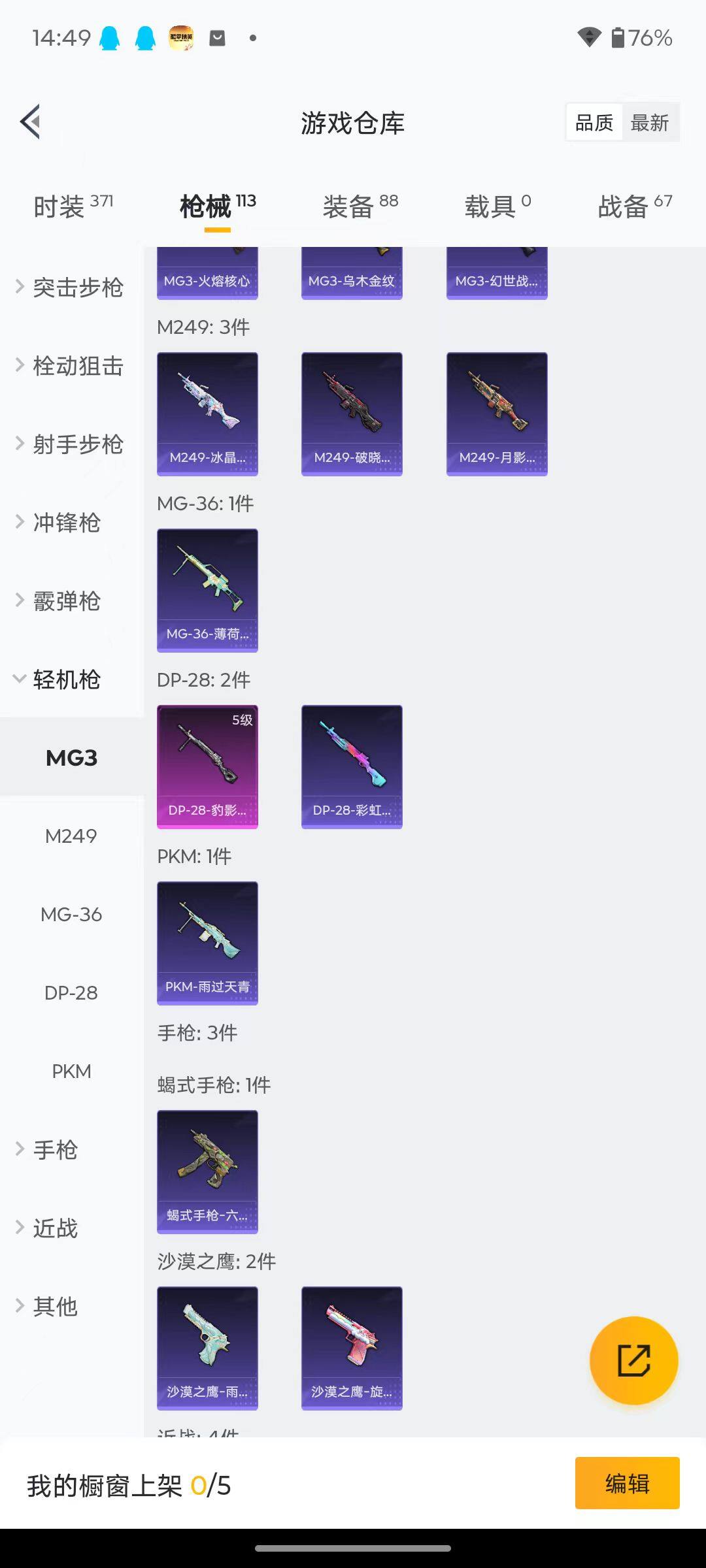
Task: Open the level 5 DP-28-豹影 skin
Action: click(207, 766)
